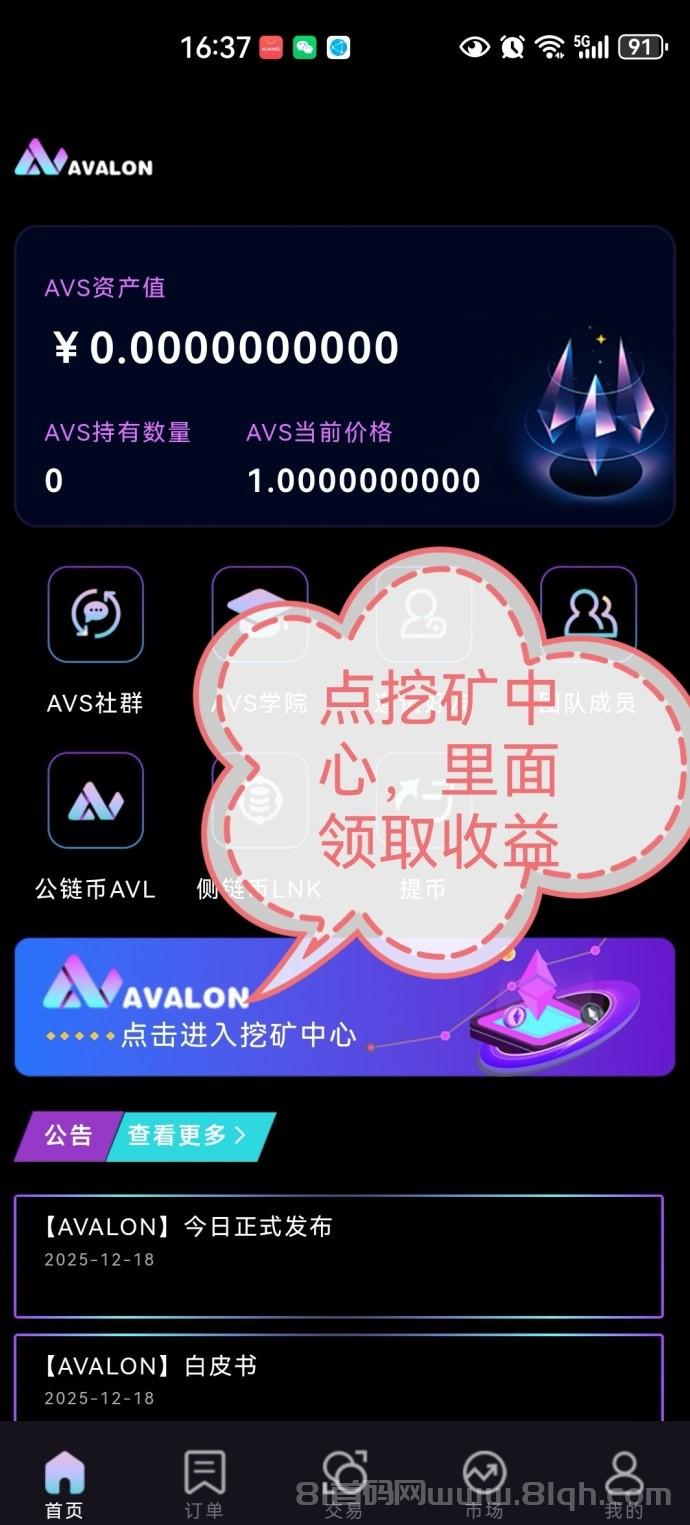Open the AVS社群 community icon
Image resolution: width=690 pixels, height=1525 pixels.
(x=95, y=615)
